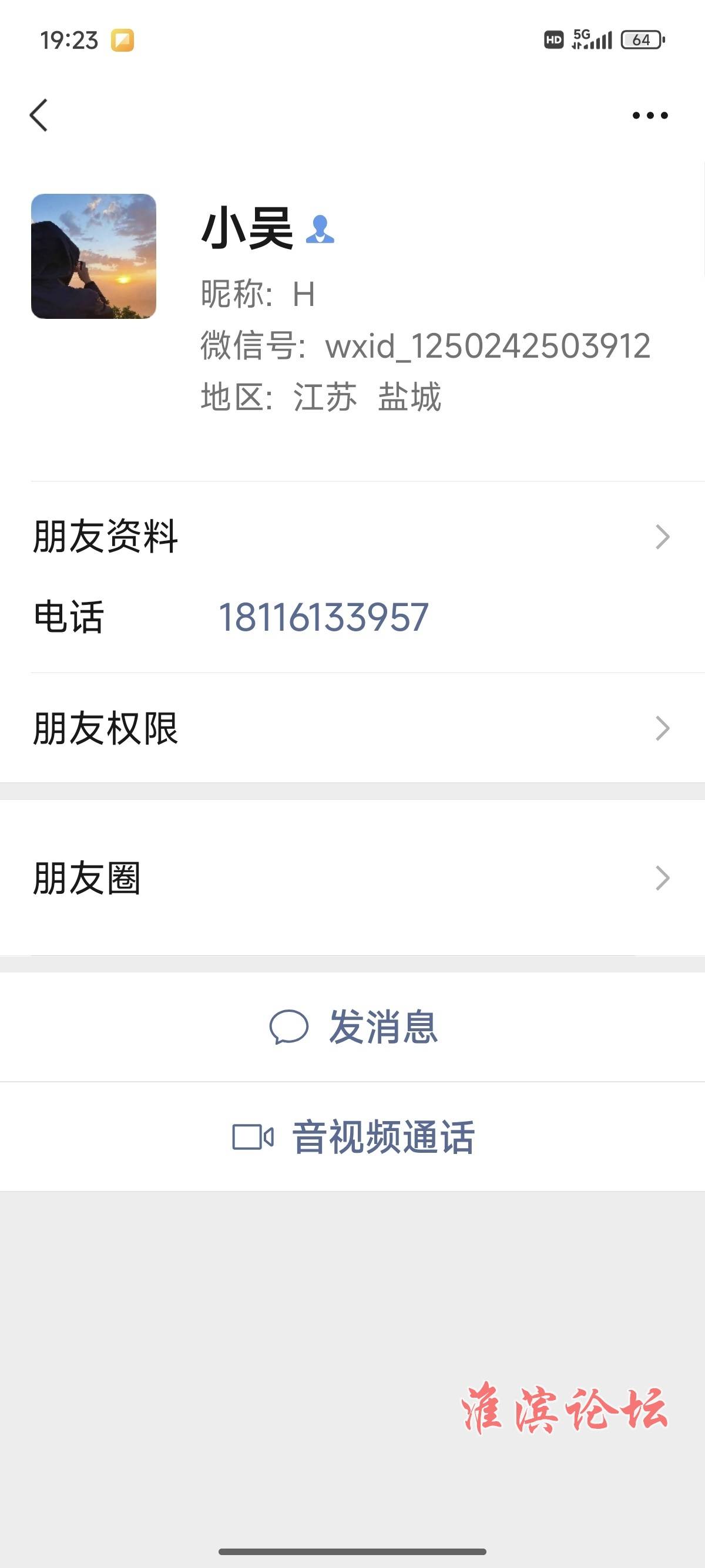Tap 发消息 to send a message

[352, 1027]
